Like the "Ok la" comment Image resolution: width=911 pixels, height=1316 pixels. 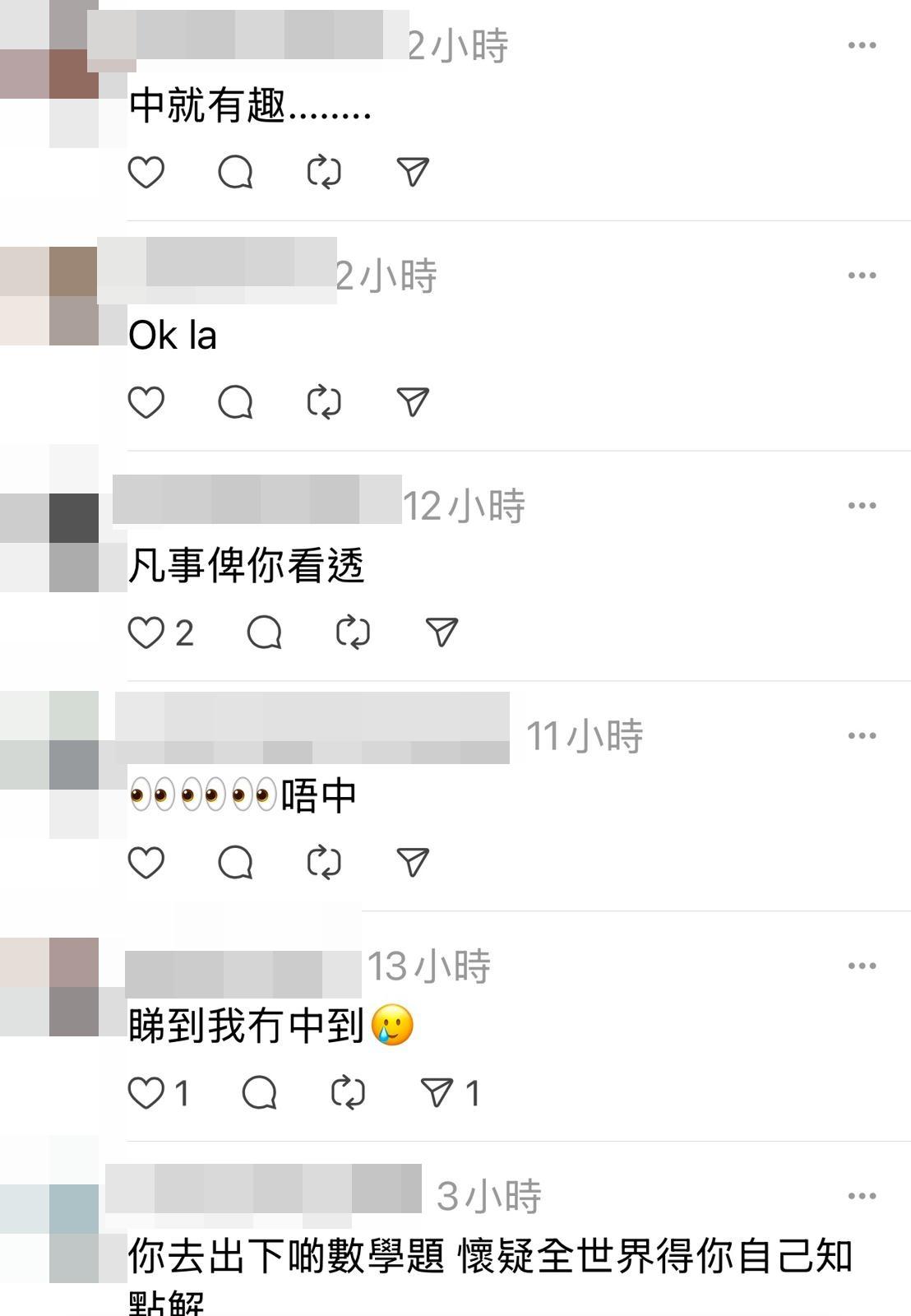[x=146, y=402]
